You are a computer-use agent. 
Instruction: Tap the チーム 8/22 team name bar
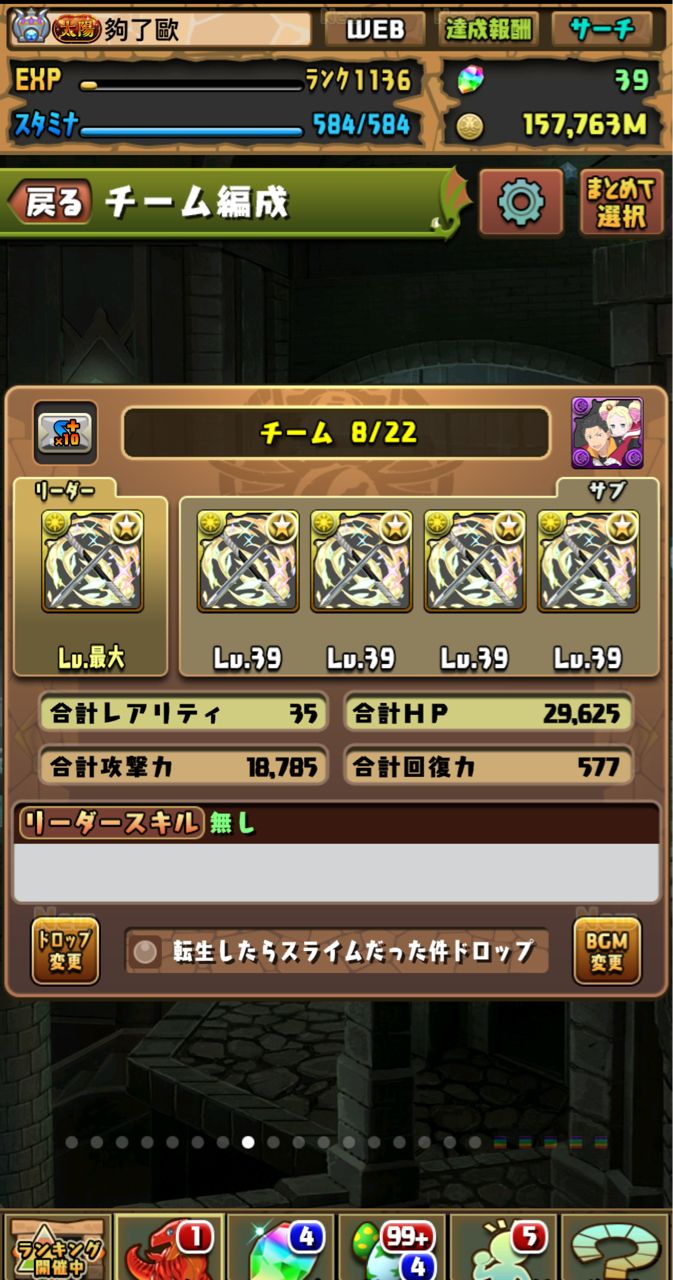click(336, 433)
